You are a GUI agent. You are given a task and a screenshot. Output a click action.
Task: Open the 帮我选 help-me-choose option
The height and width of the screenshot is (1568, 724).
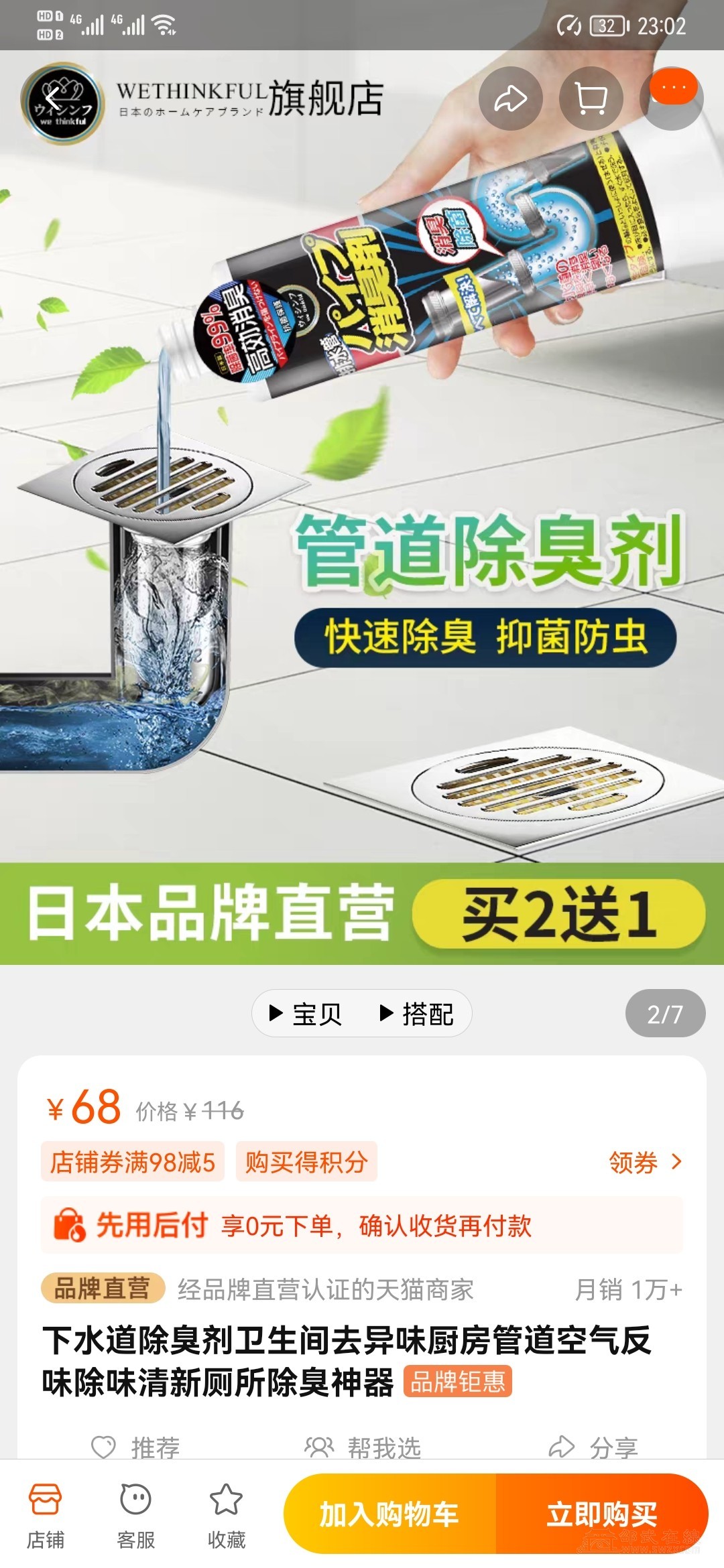363,1447
